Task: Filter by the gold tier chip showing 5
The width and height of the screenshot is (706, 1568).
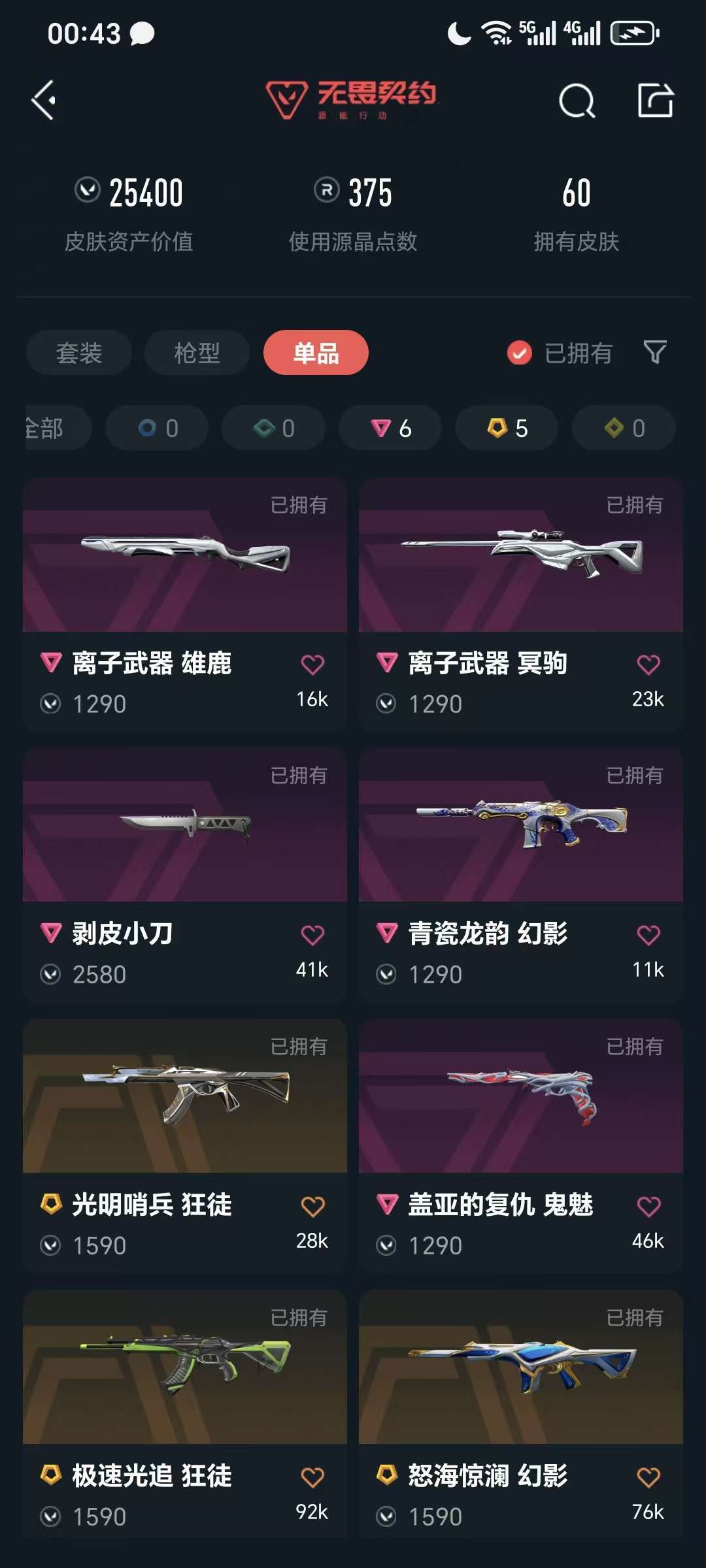Action: coord(507,428)
